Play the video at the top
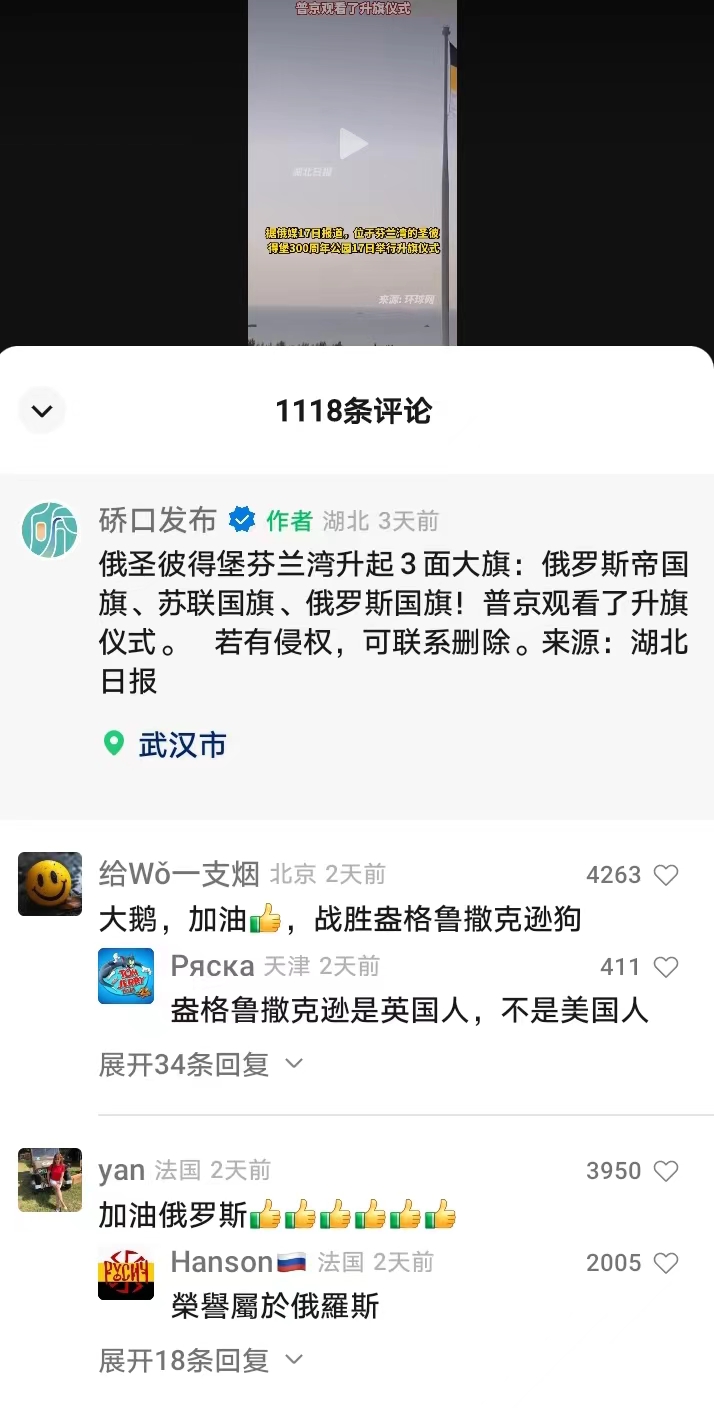Image resolution: width=714 pixels, height=1408 pixels. (353, 144)
